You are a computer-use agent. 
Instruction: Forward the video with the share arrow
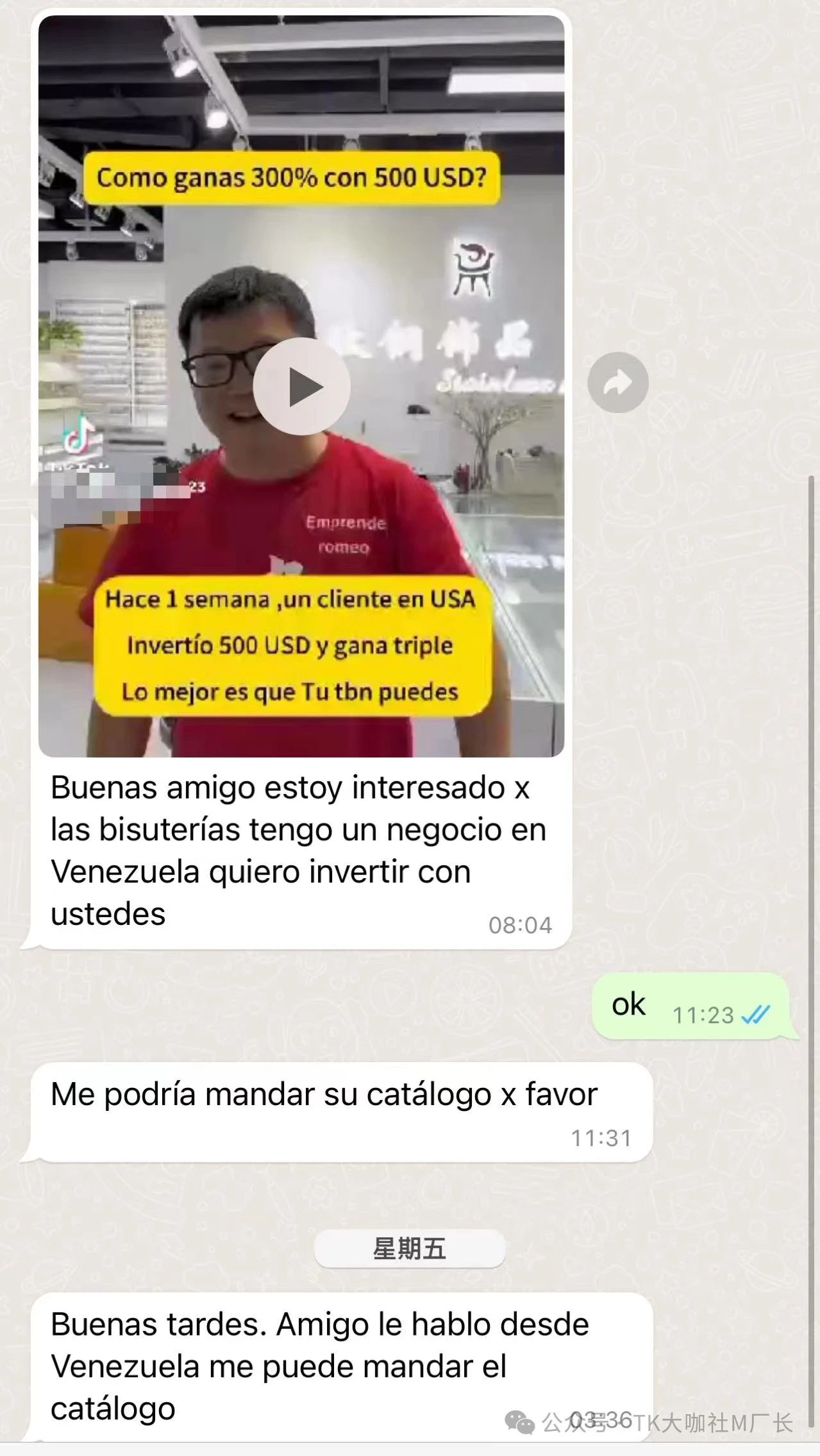point(617,383)
